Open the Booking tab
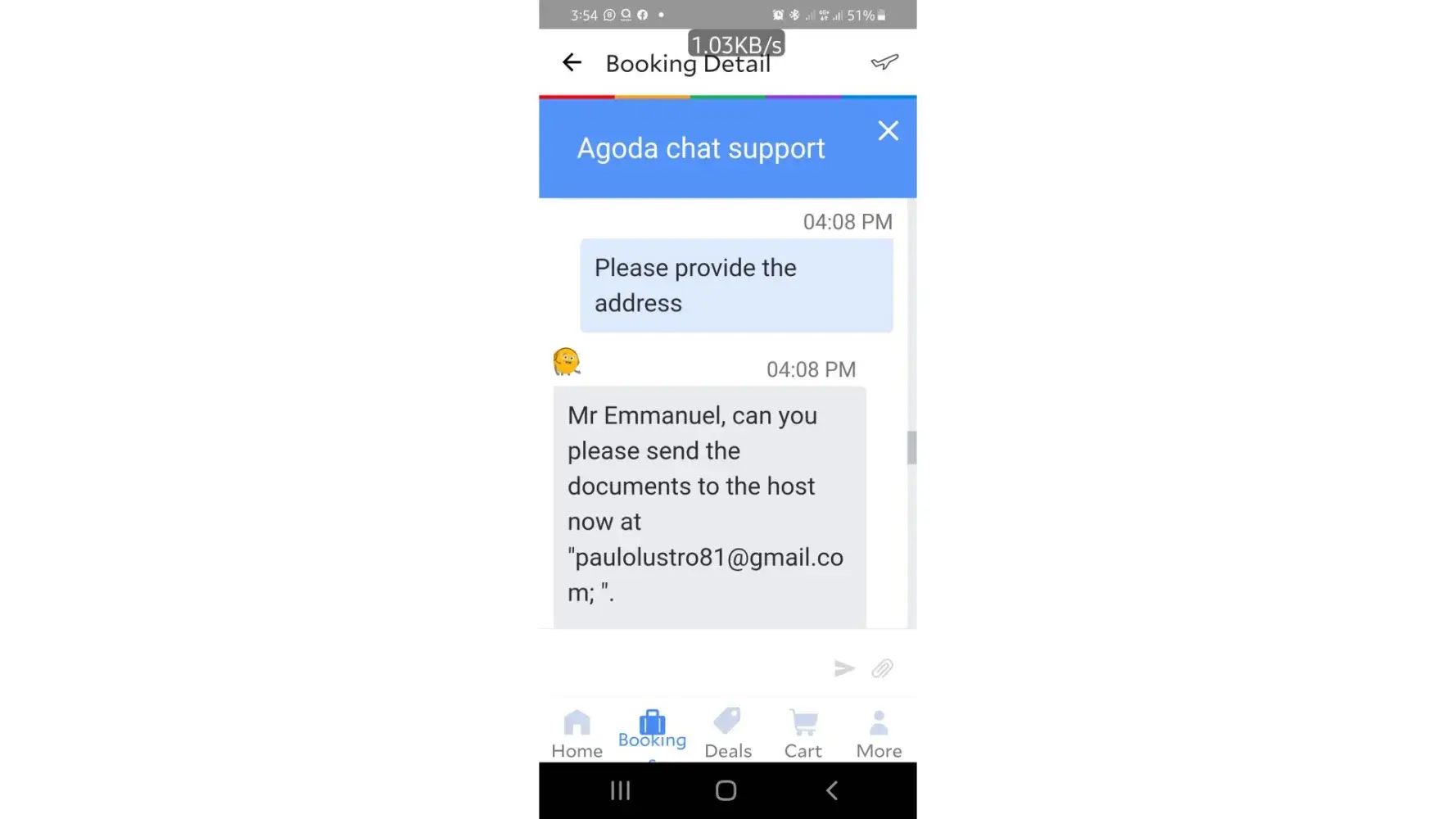 [x=652, y=731]
